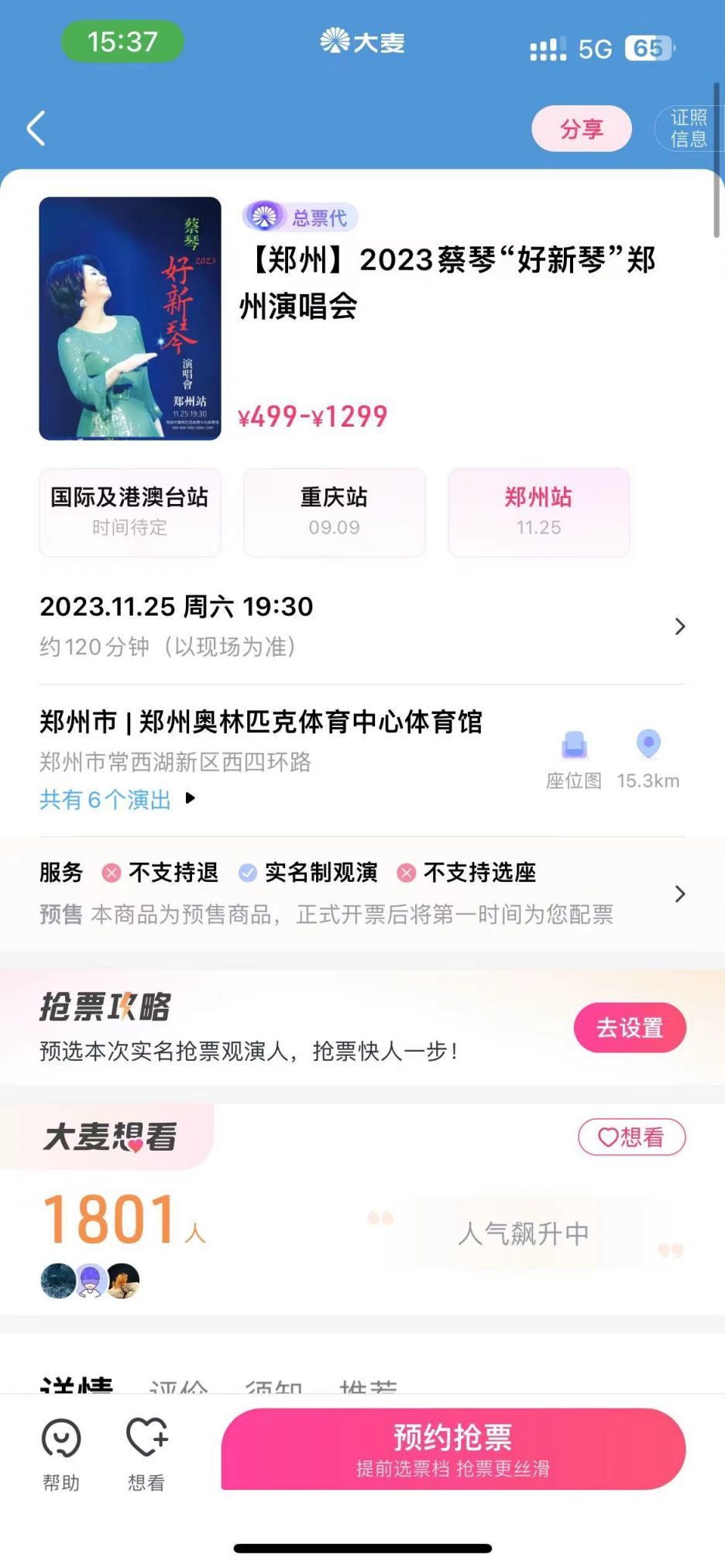Tap 去设置 to preselect attendees
This screenshot has width=725, height=1568.
[x=630, y=1028]
